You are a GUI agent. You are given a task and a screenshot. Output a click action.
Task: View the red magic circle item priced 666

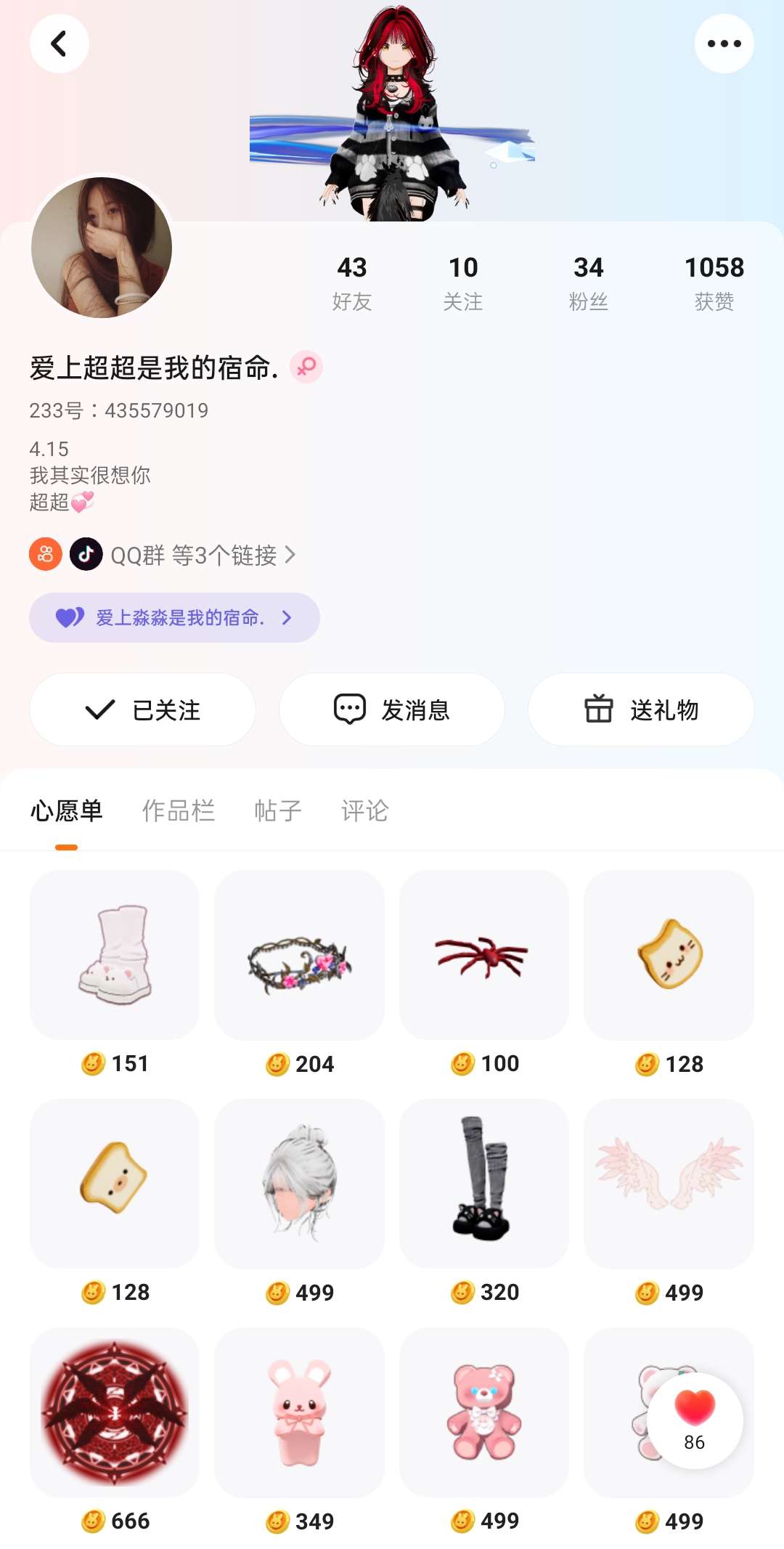click(x=115, y=1413)
